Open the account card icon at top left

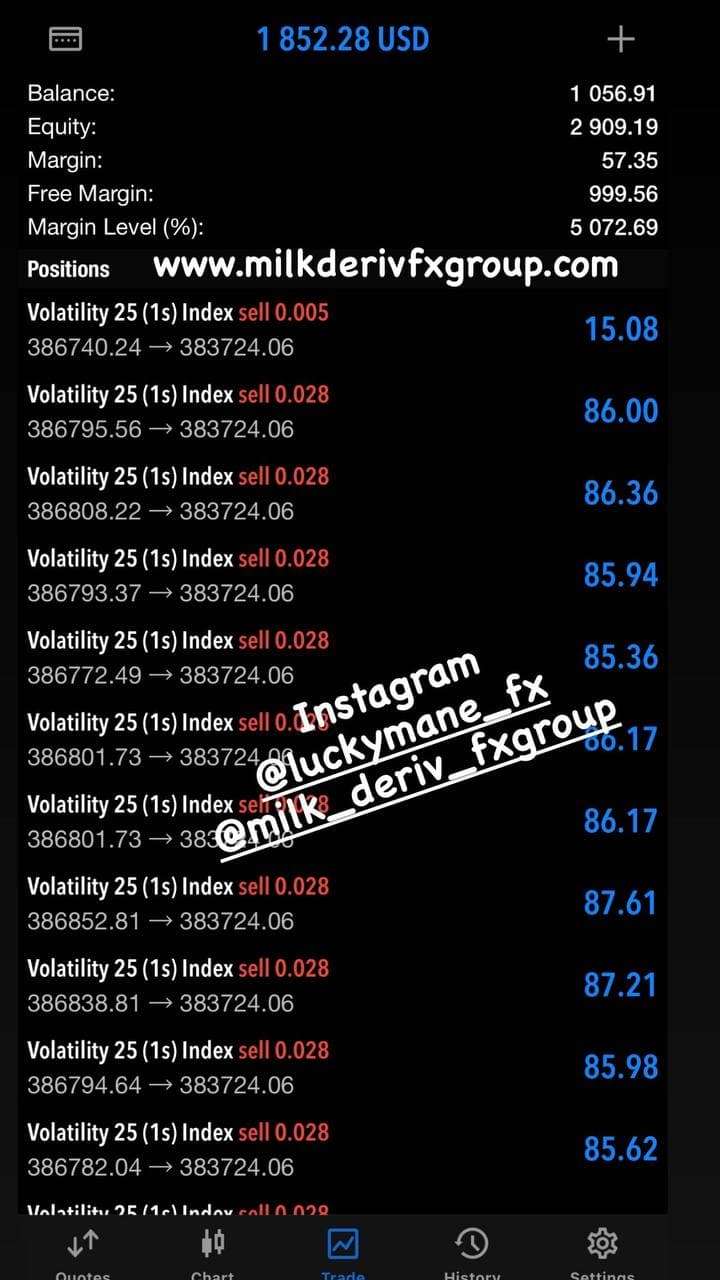(x=66, y=39)
